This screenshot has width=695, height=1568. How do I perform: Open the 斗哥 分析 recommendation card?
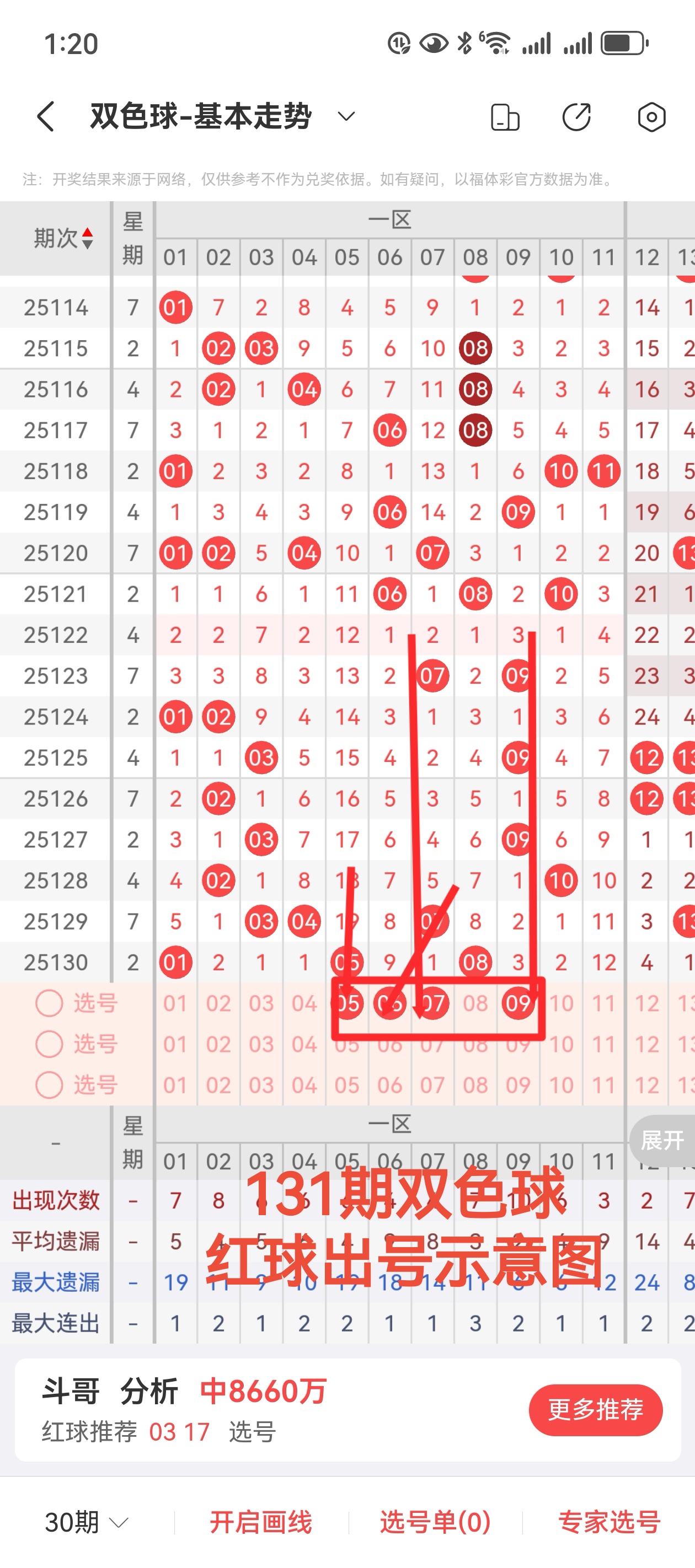click(244, 1410)
